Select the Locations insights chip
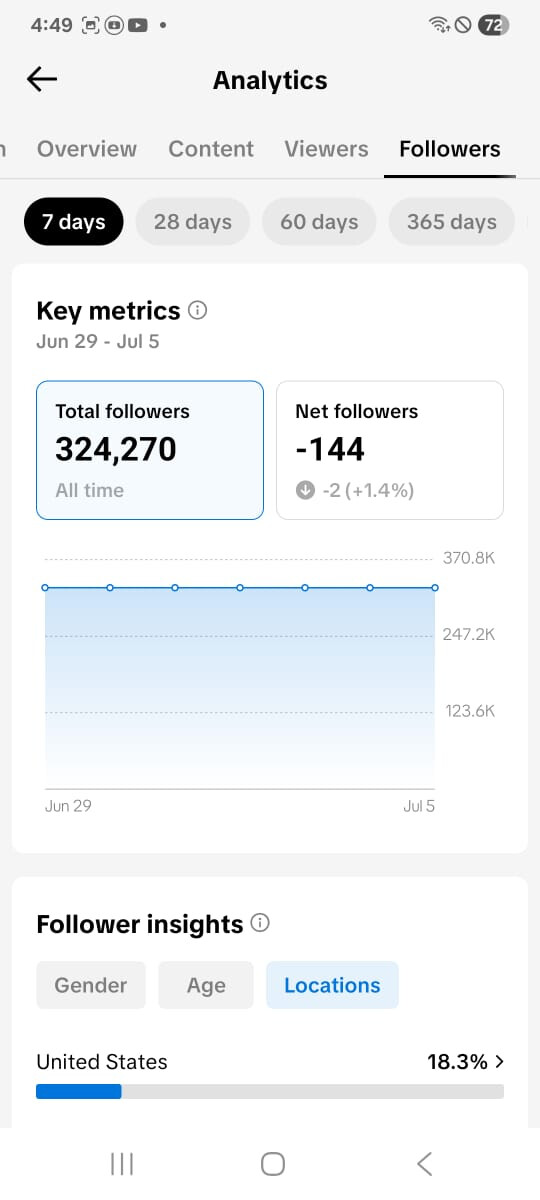 (x=332, y=985)
